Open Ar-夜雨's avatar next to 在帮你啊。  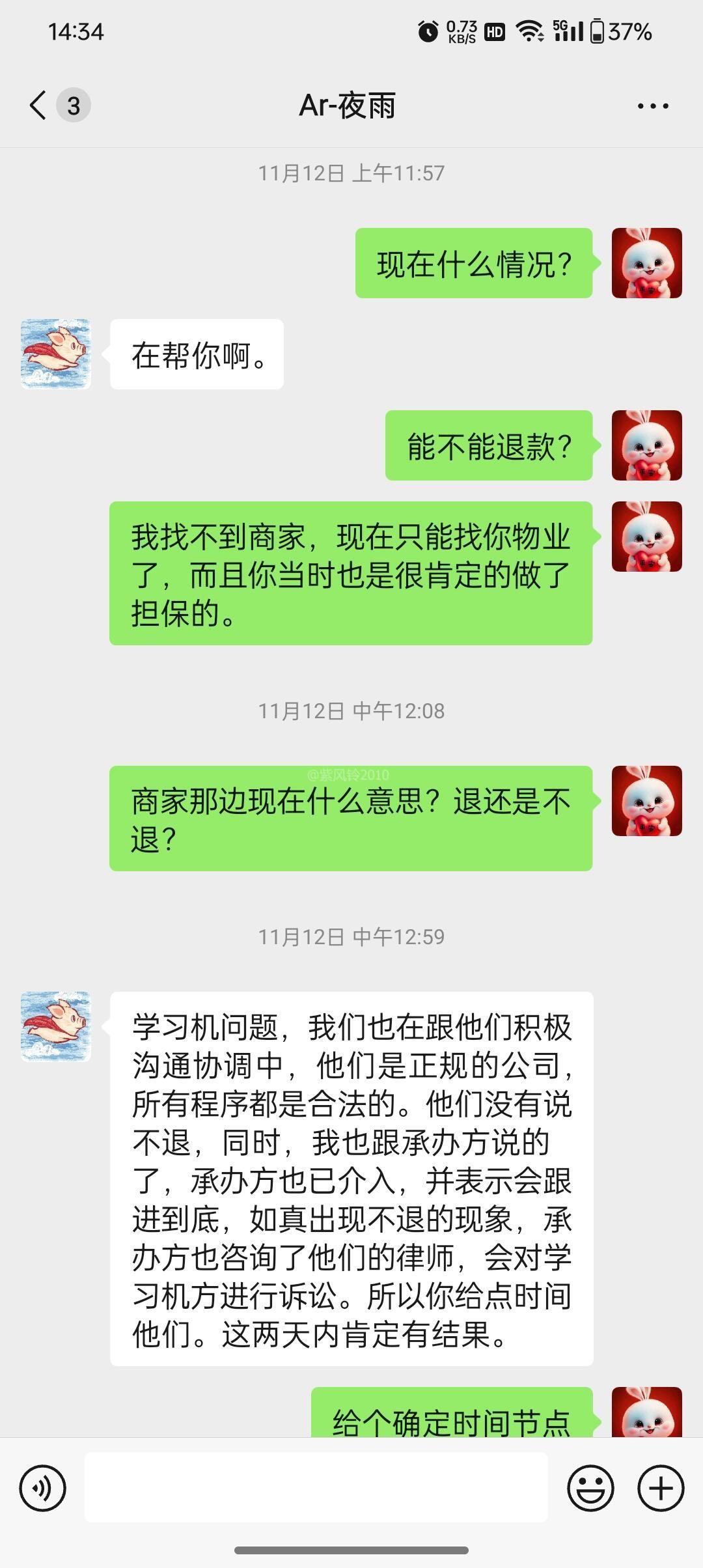pyautogui.click(x=56, y=354)
